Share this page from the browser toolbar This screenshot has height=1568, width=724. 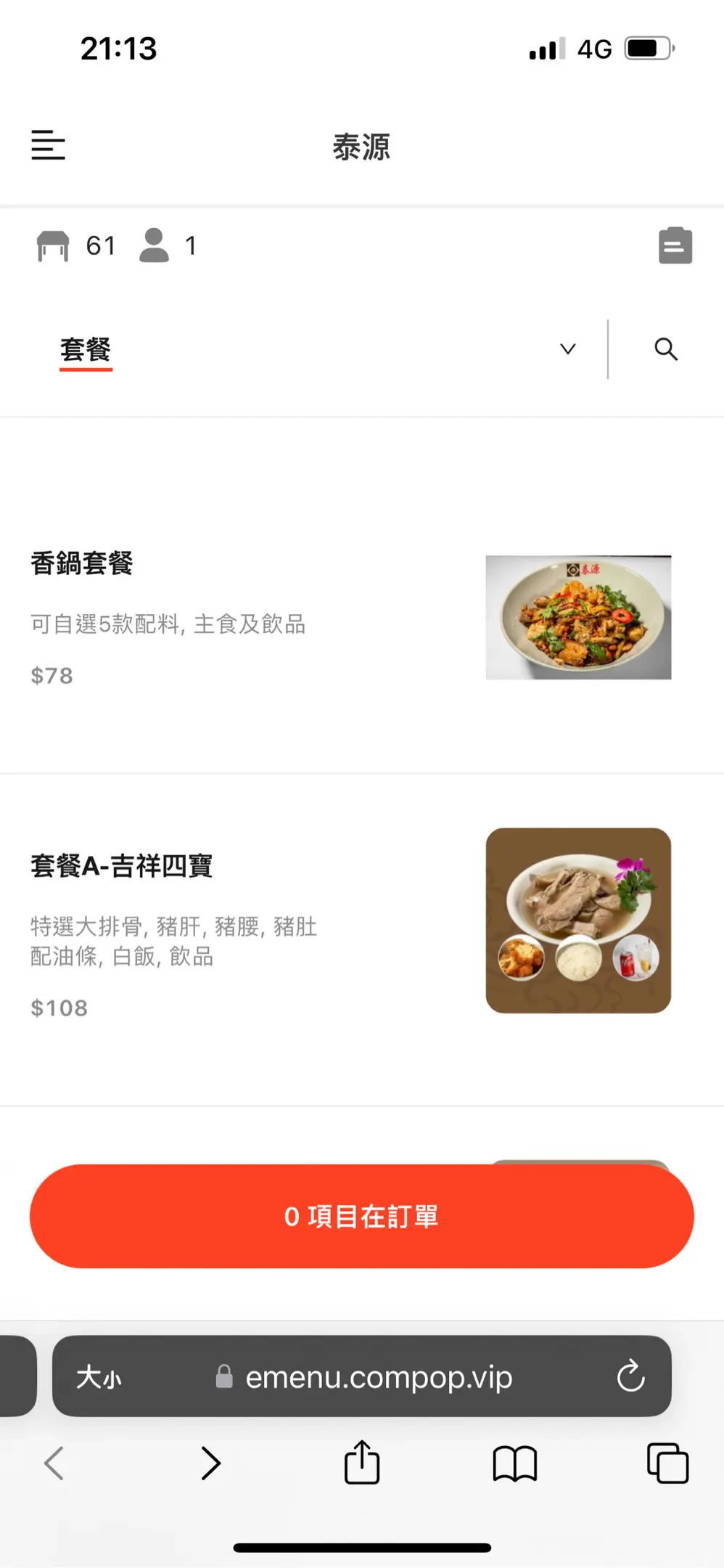click(361, 1462)
